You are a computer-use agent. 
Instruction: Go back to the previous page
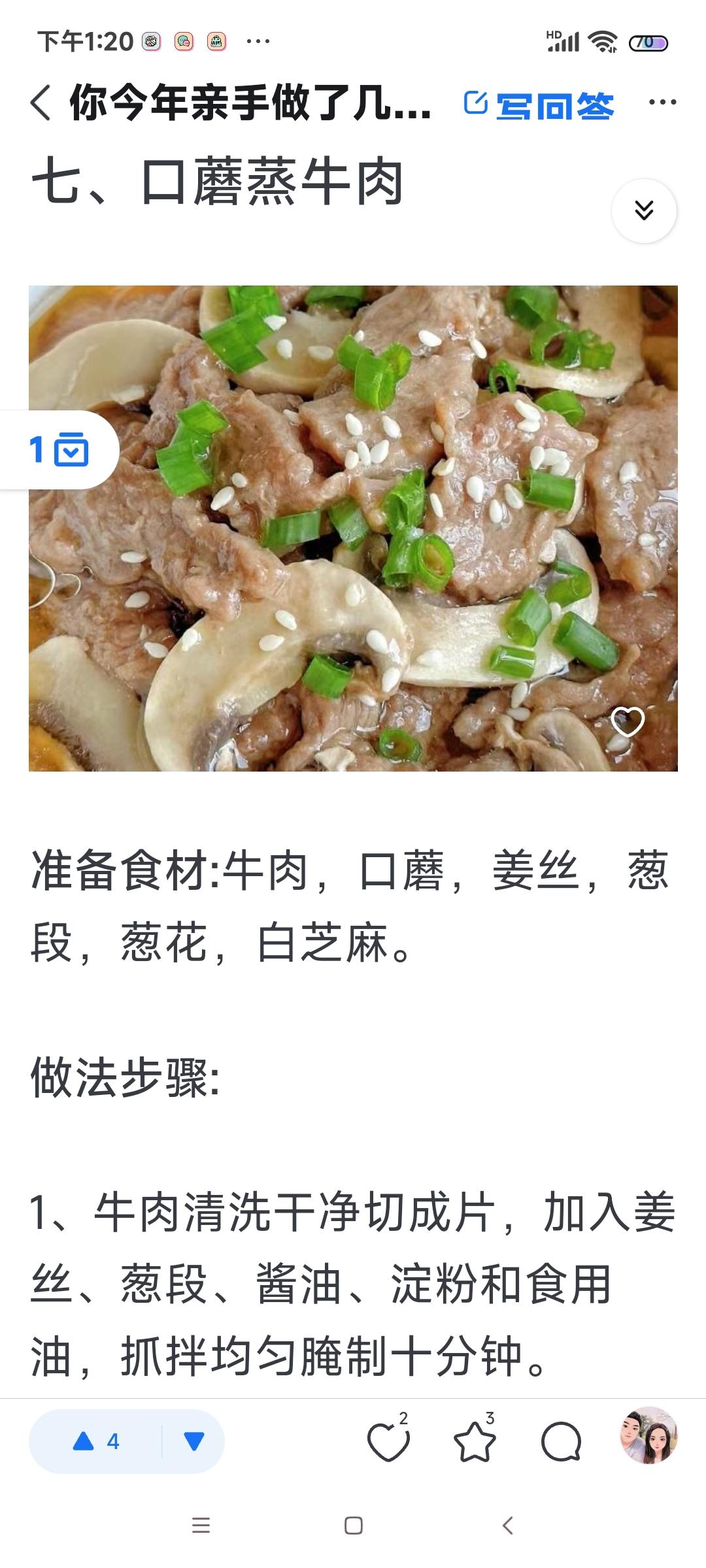41,103
